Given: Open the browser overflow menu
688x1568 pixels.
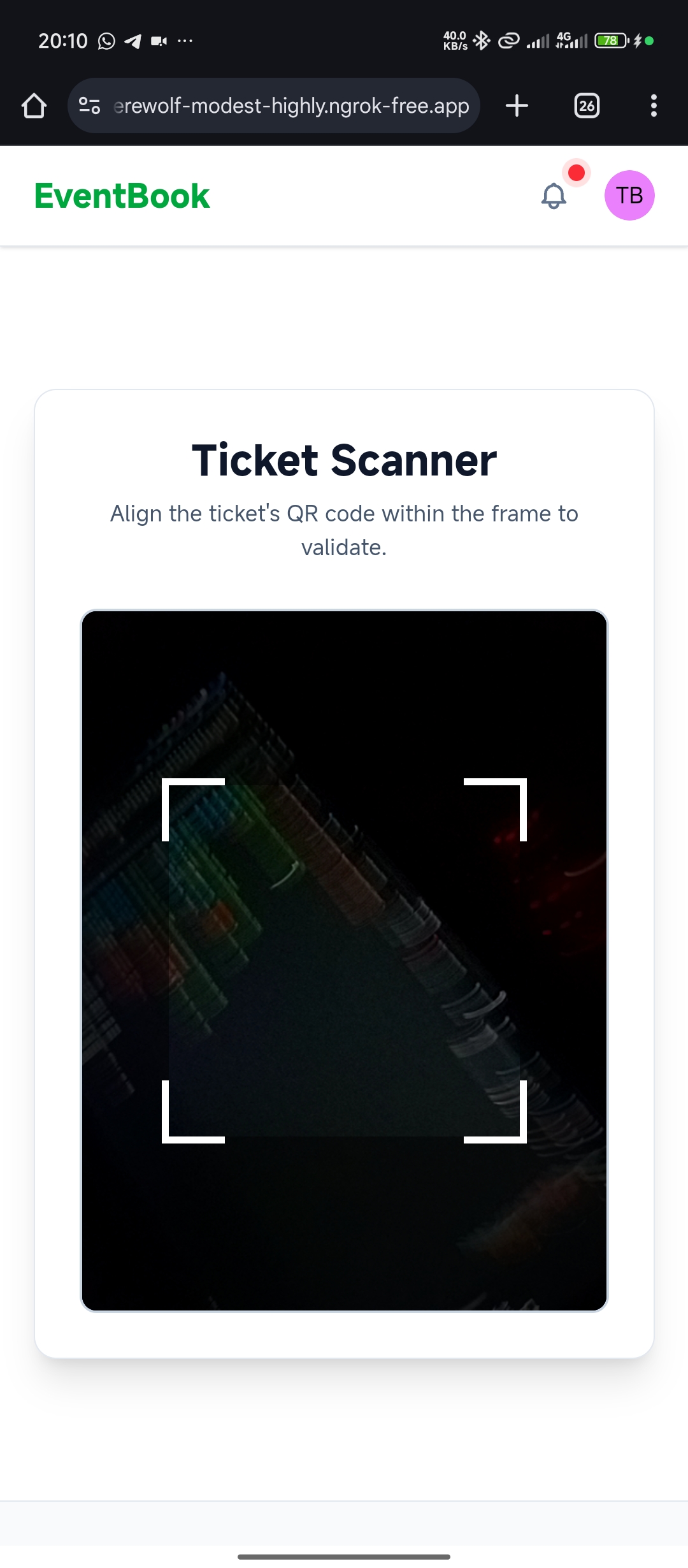Looking at the screenshot, I should [653, 106].
